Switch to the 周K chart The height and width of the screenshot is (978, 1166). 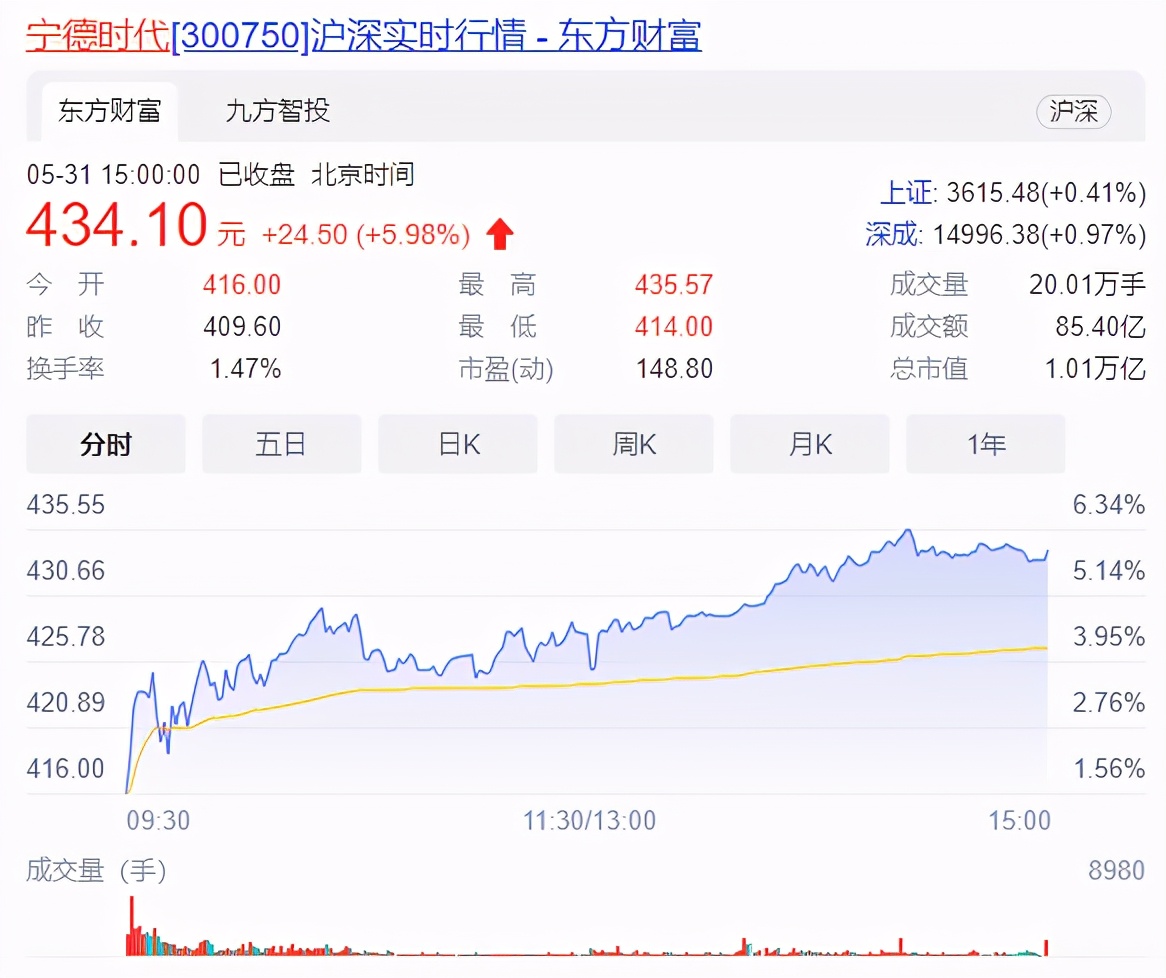(x=634, y=444)
